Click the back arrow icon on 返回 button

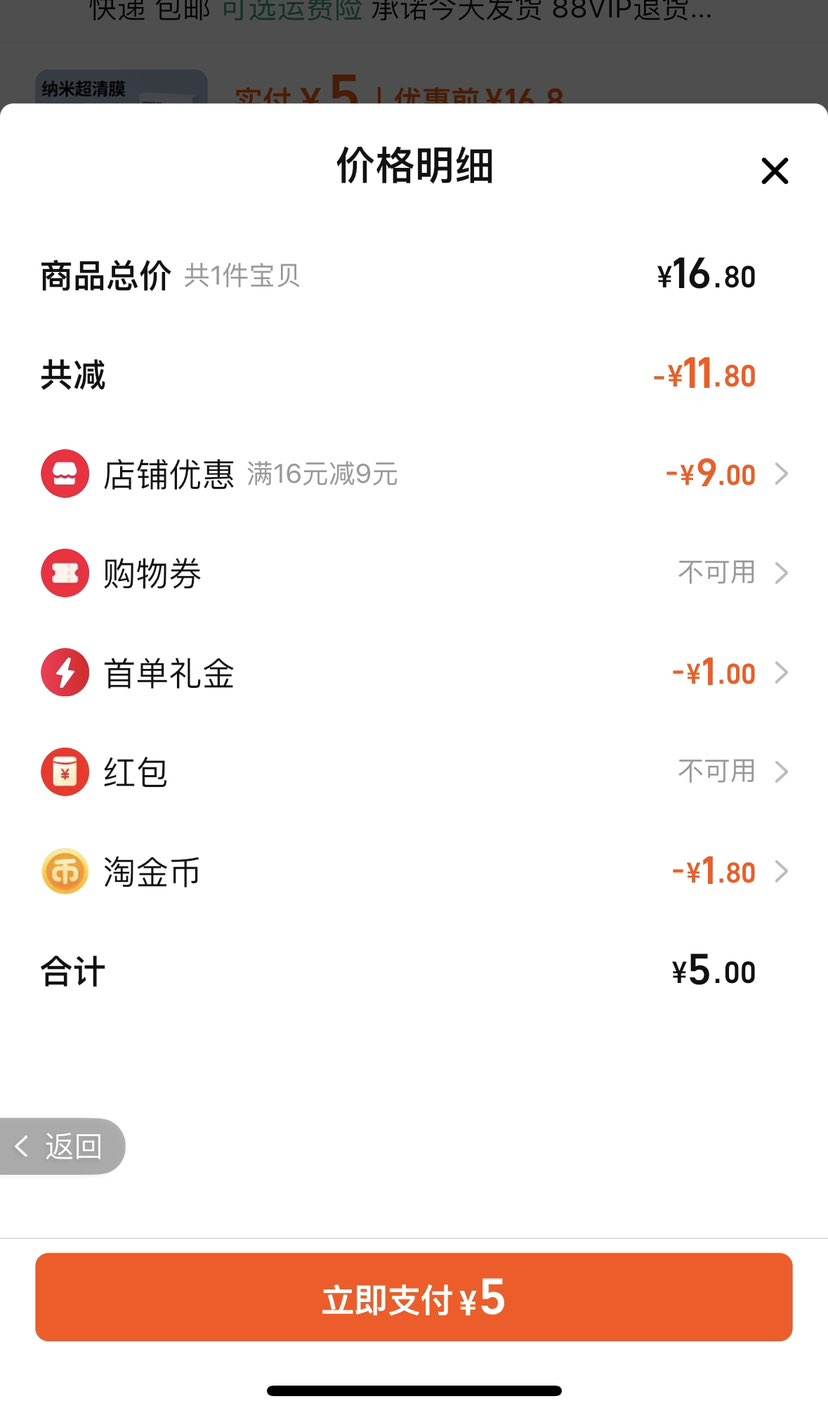[22, 1146]
